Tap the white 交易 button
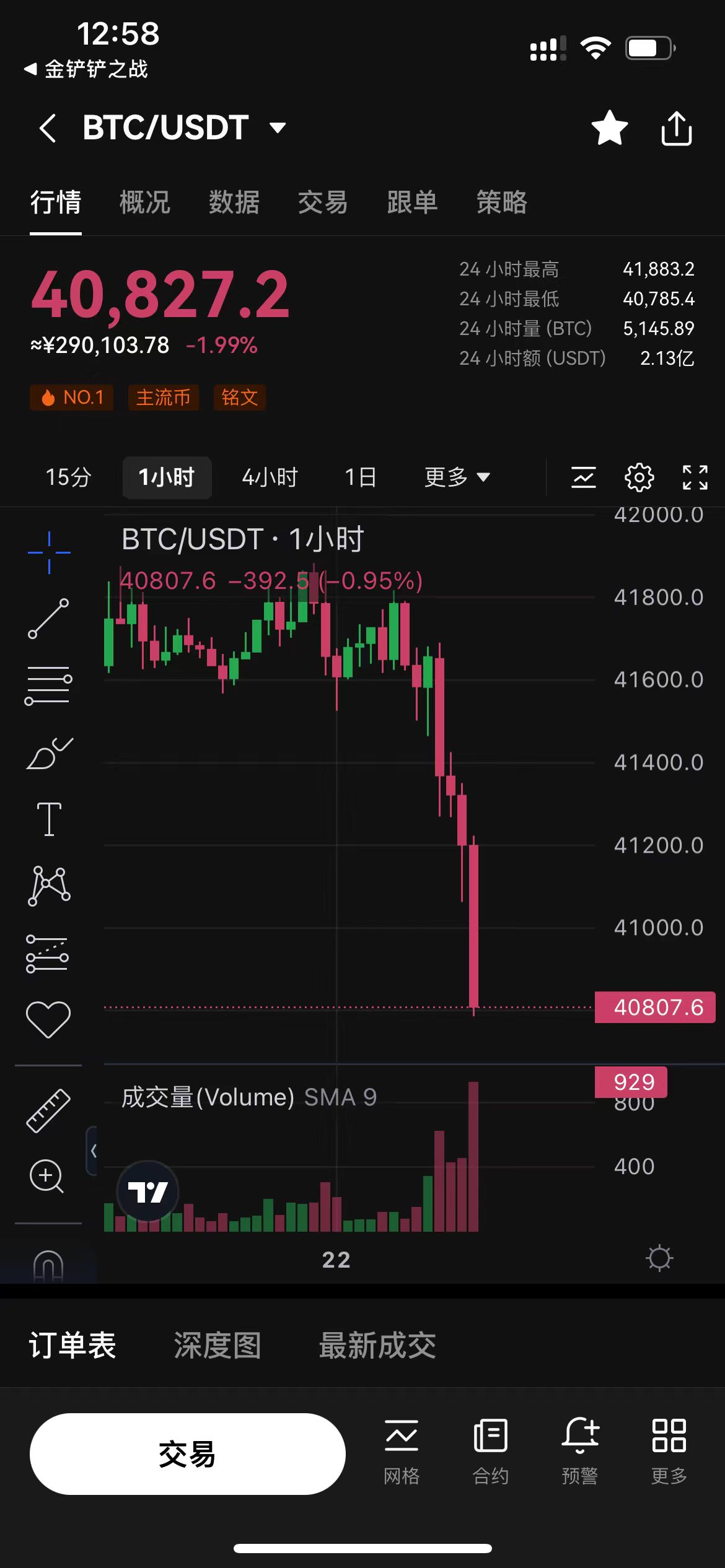This screenshot has height=1568, width=725. coord(188,1453)
